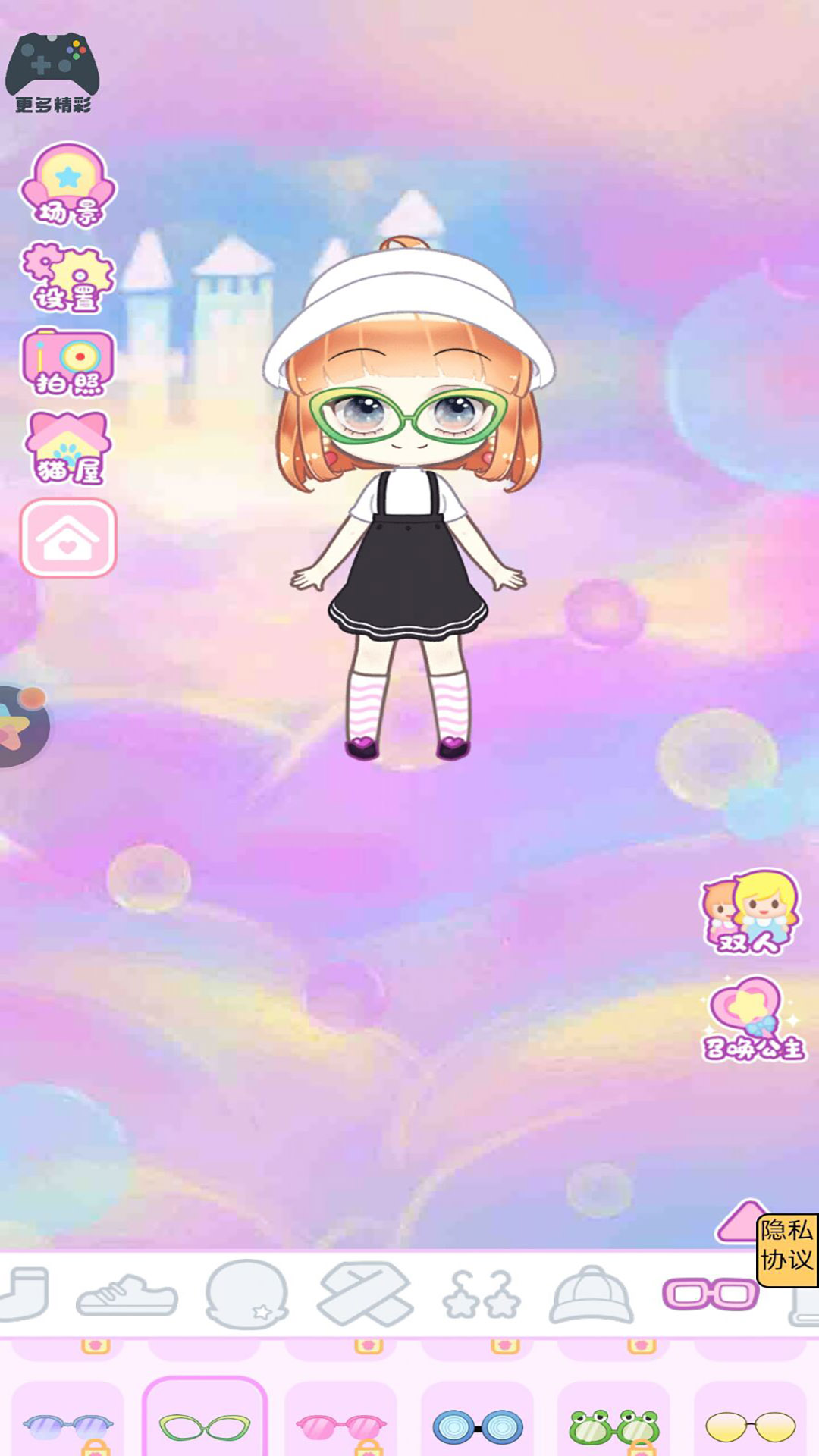Open the 设置 settings menu
819x1456 pixels.
[x=68, y=278]
